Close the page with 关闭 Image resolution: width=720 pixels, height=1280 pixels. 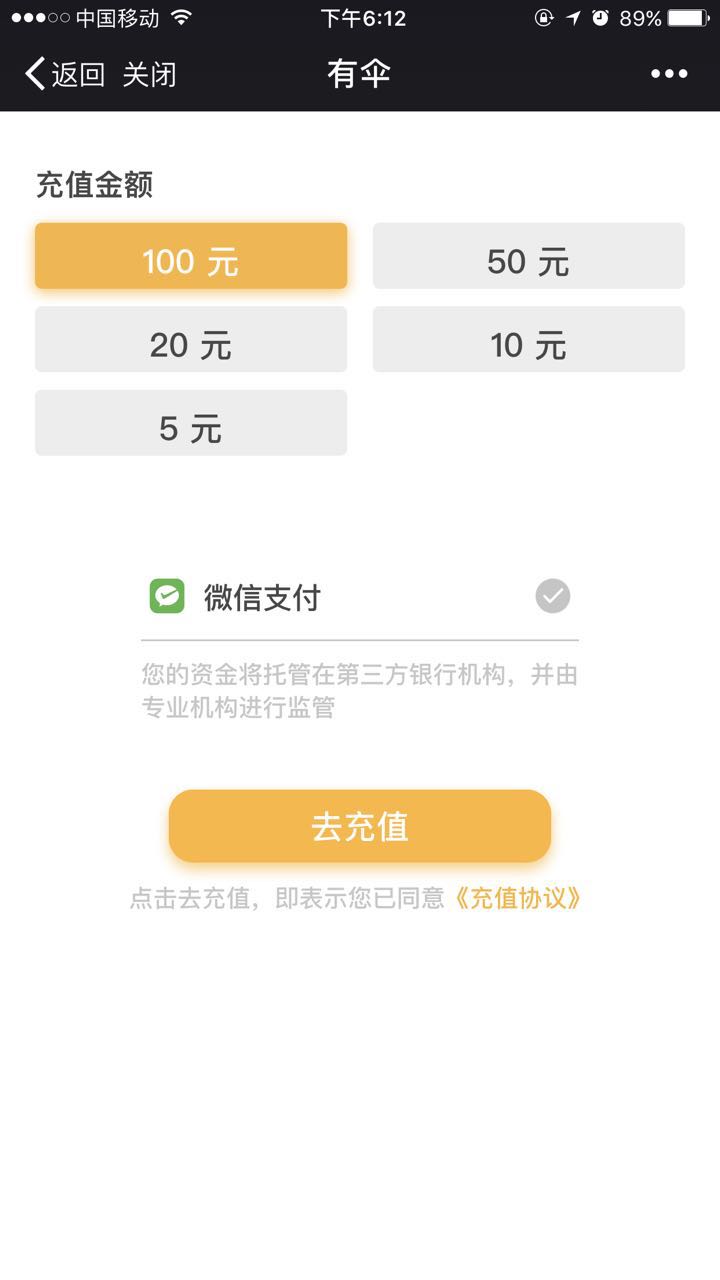(149, 74)
